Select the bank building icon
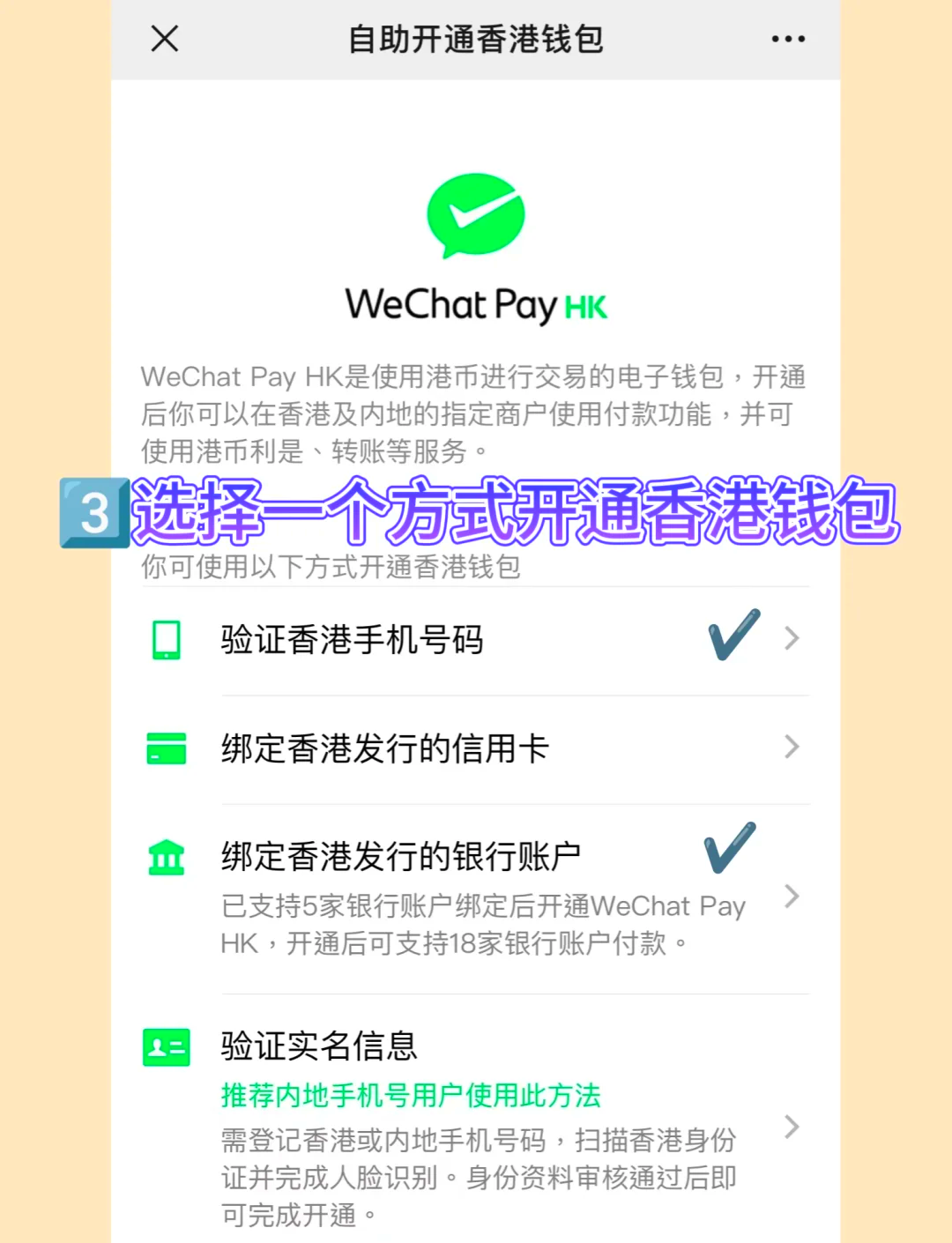952x1243 pixels. [x=166, y=855]
